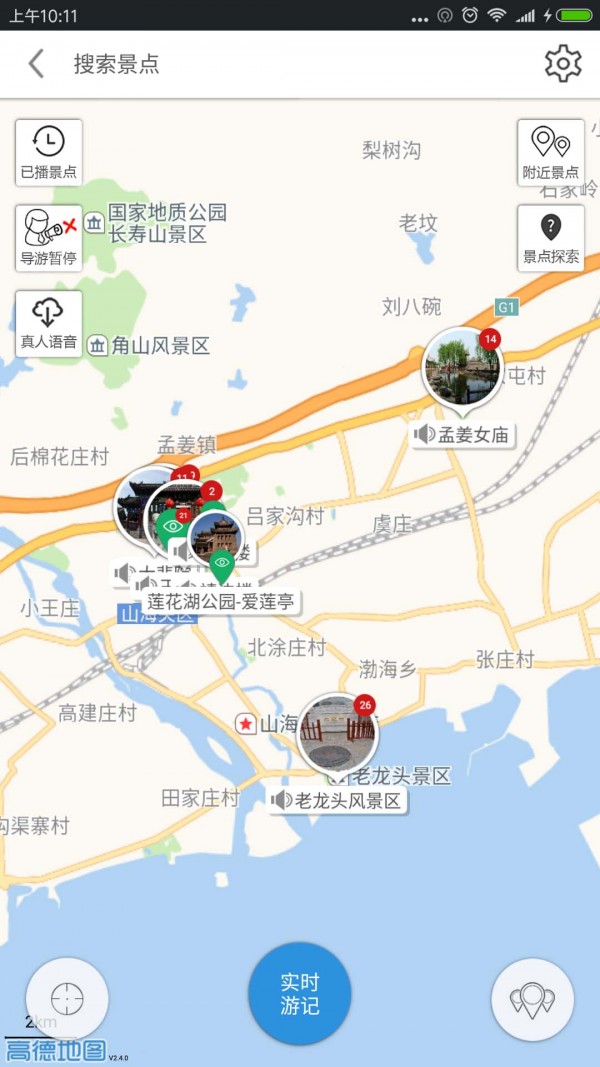600x1067 pixels.
Task: Open the 孟姜女庙 photo marker
Action: coord(462,367)
